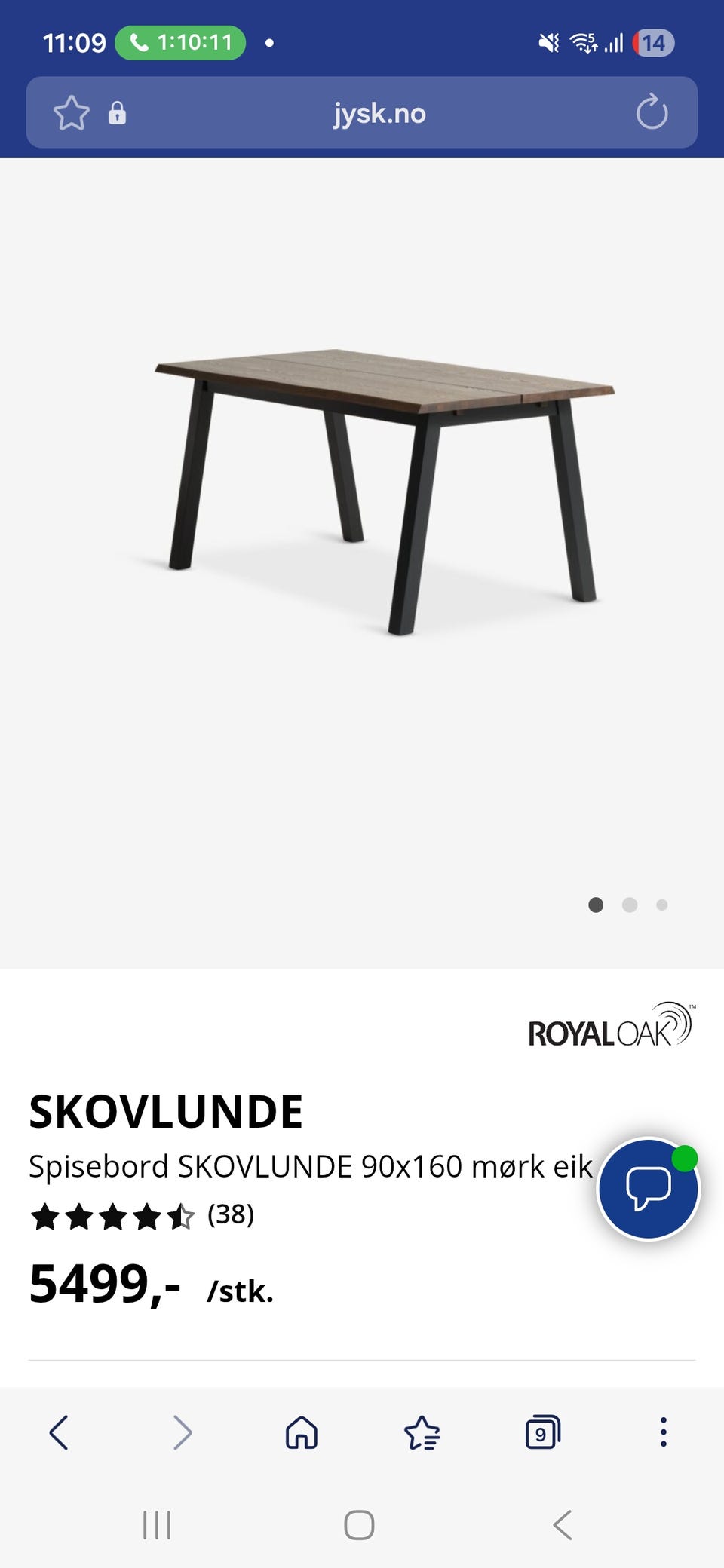Go forward in browser history
Image resolution: width=724 pixels, height=1568 pixels.
coord(183,1432)
